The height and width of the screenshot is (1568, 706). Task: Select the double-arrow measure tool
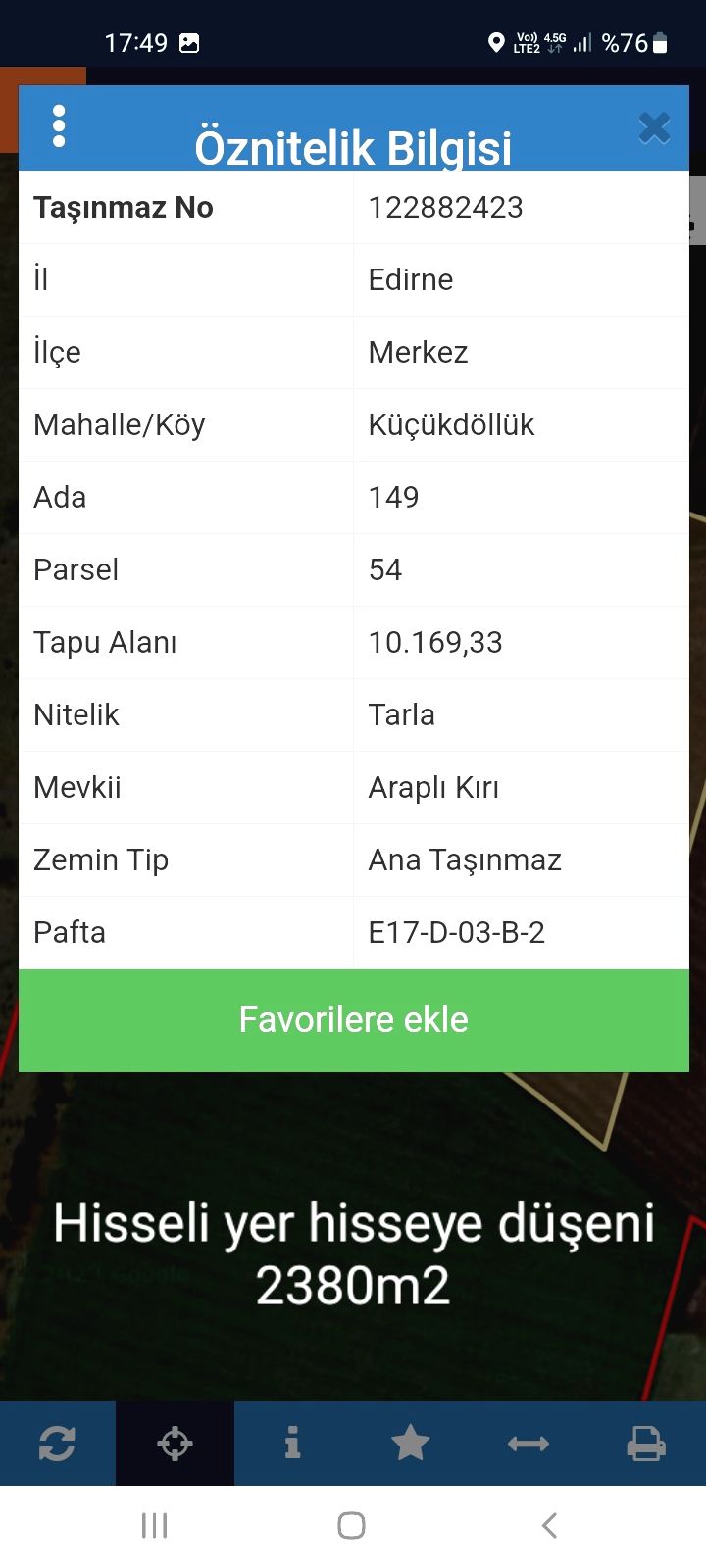[528, 1444]
